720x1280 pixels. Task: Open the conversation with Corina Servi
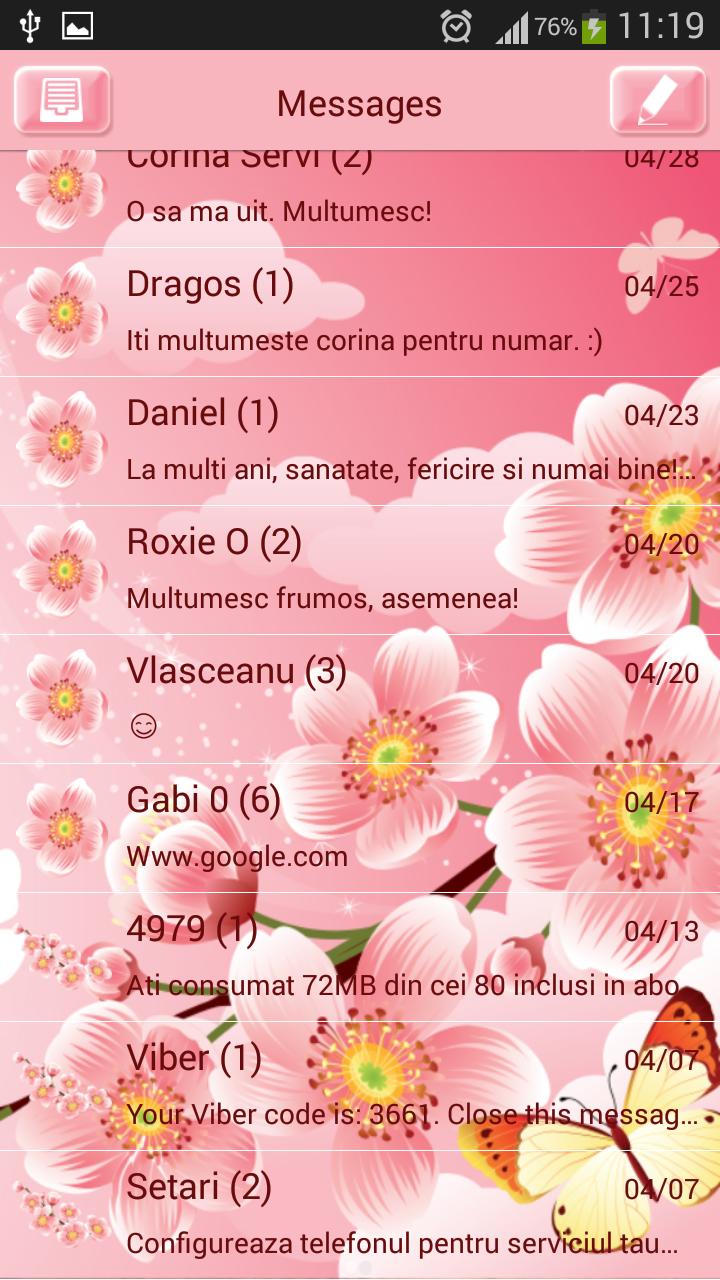tap(360, 185)
